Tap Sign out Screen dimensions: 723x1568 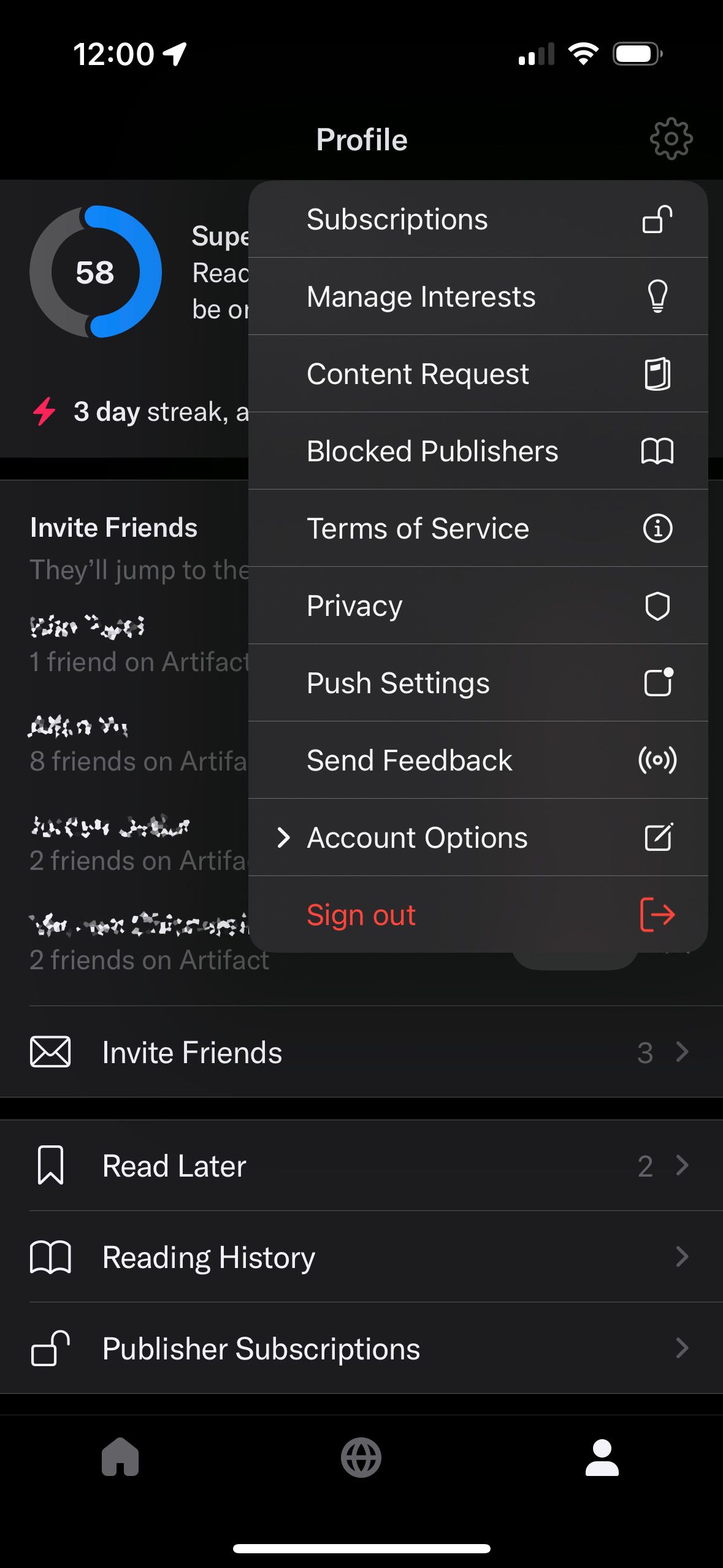click(478, 915)
